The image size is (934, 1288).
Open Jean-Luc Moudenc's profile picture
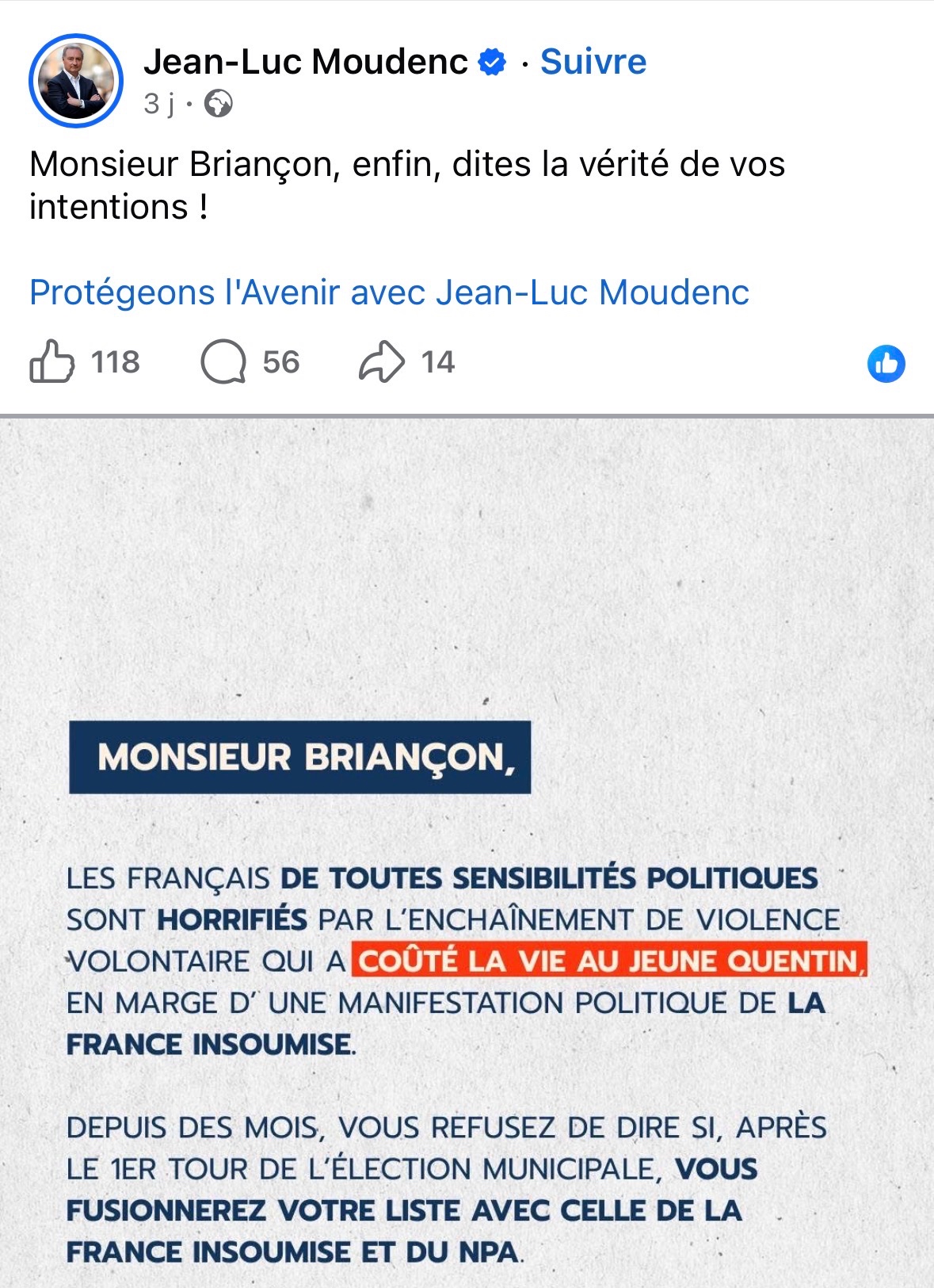click(x=76, y=81)
